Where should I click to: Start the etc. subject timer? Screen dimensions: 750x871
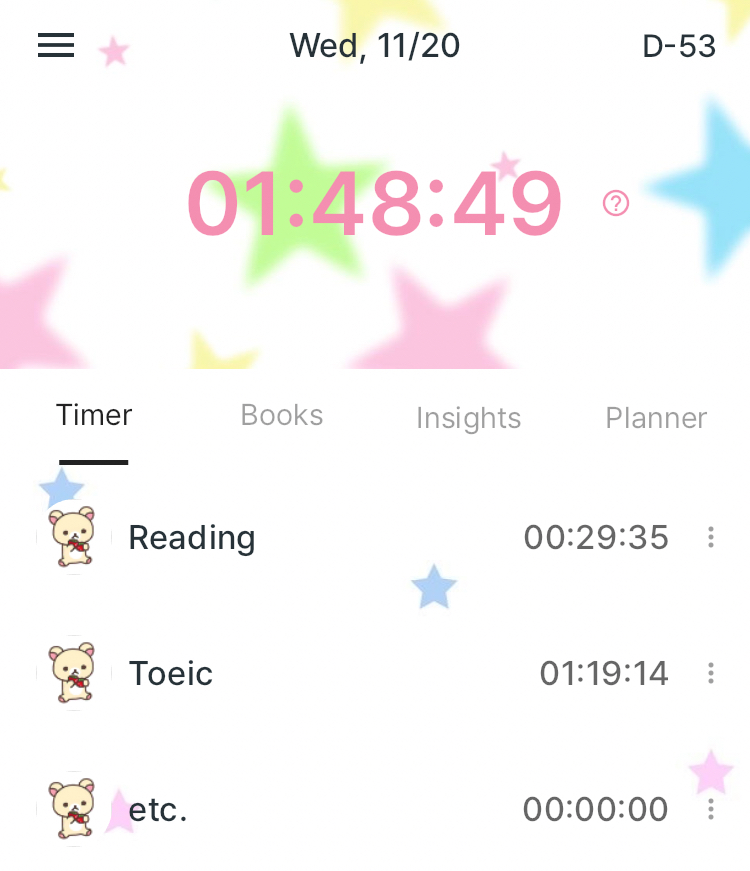(72, 808)
